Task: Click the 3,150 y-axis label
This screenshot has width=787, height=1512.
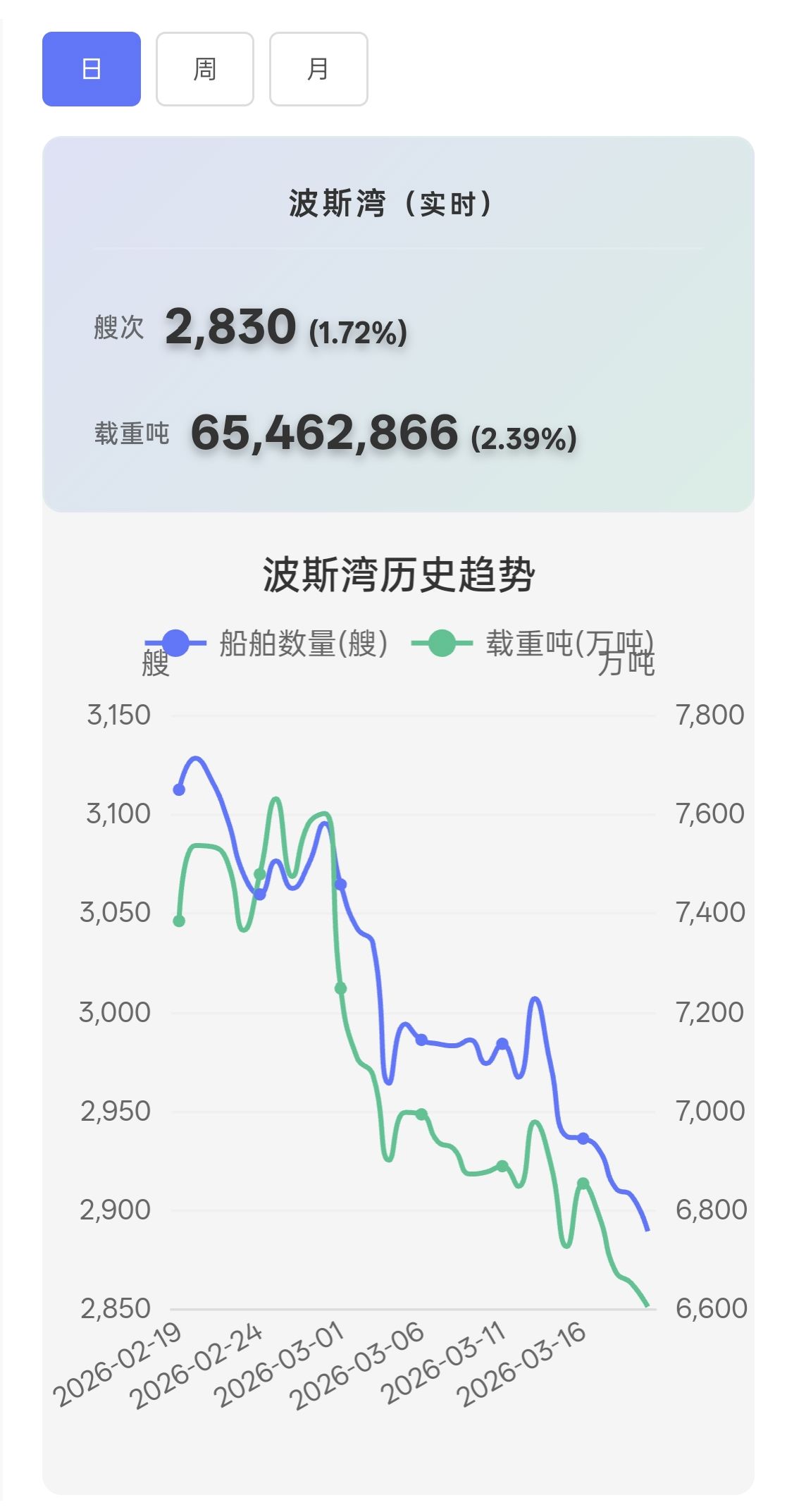Action: pos(118,714)
